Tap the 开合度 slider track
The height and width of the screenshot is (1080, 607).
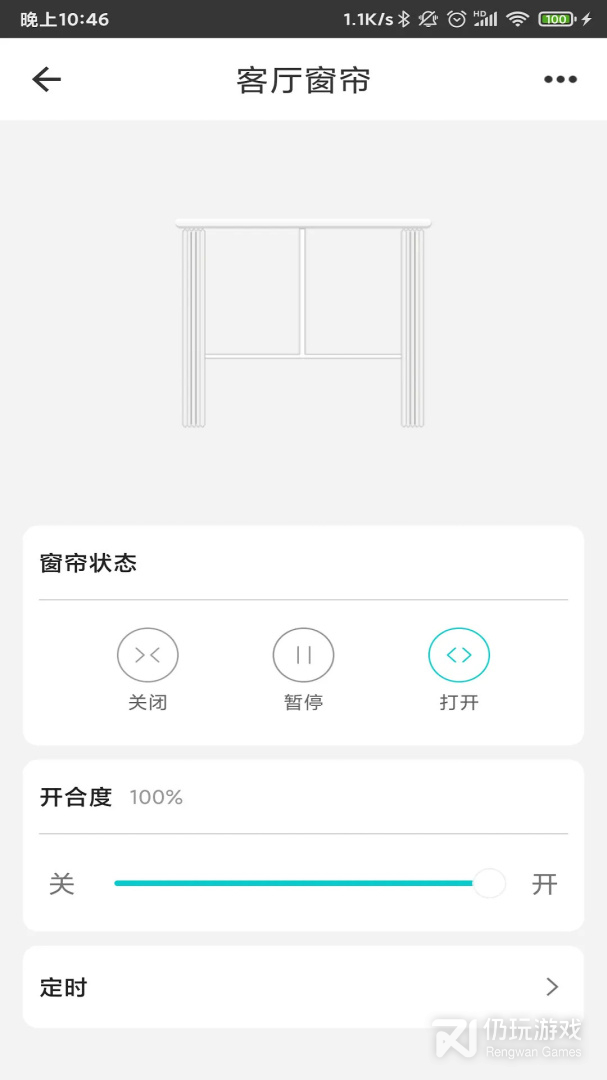300,884
